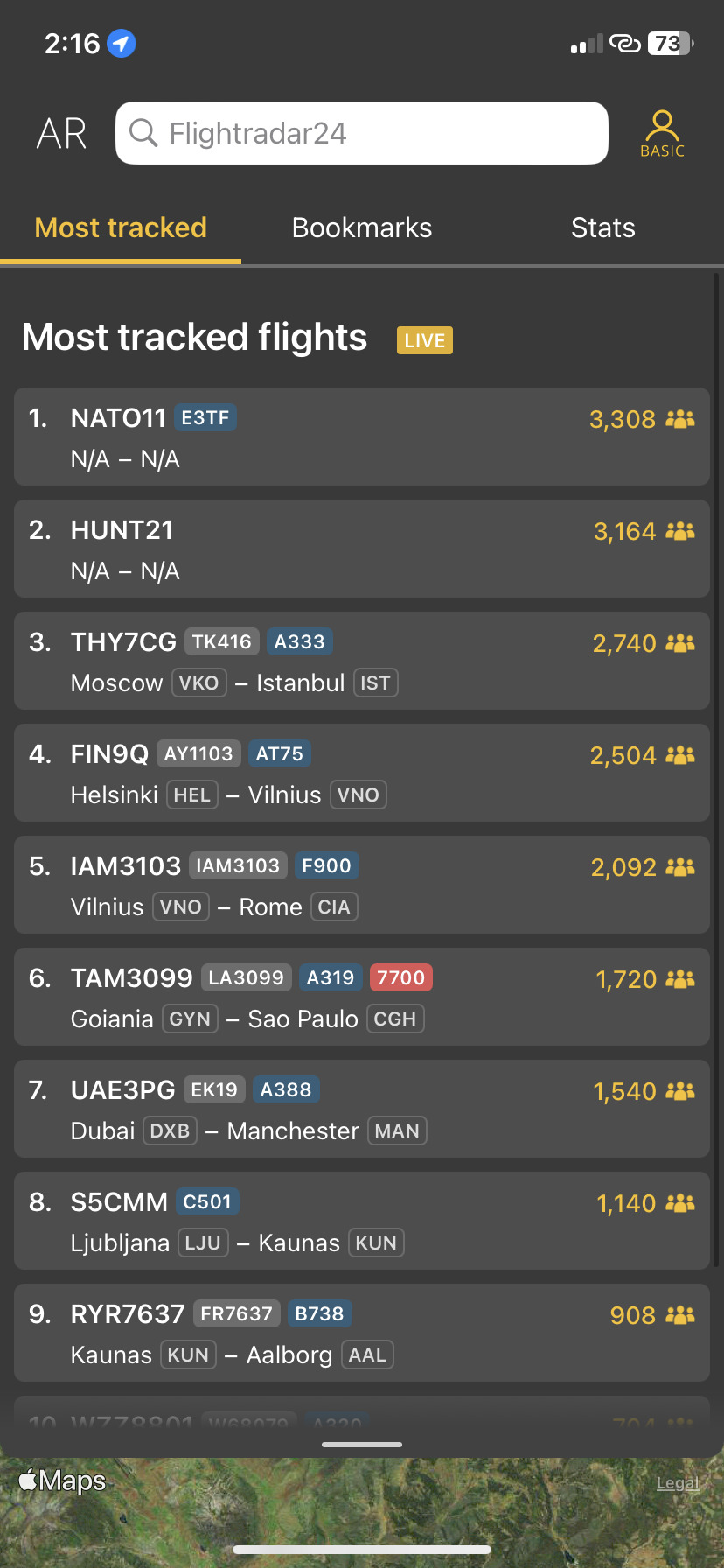
Task: Open the BASIC account profile icon
Action: point(662,134)
